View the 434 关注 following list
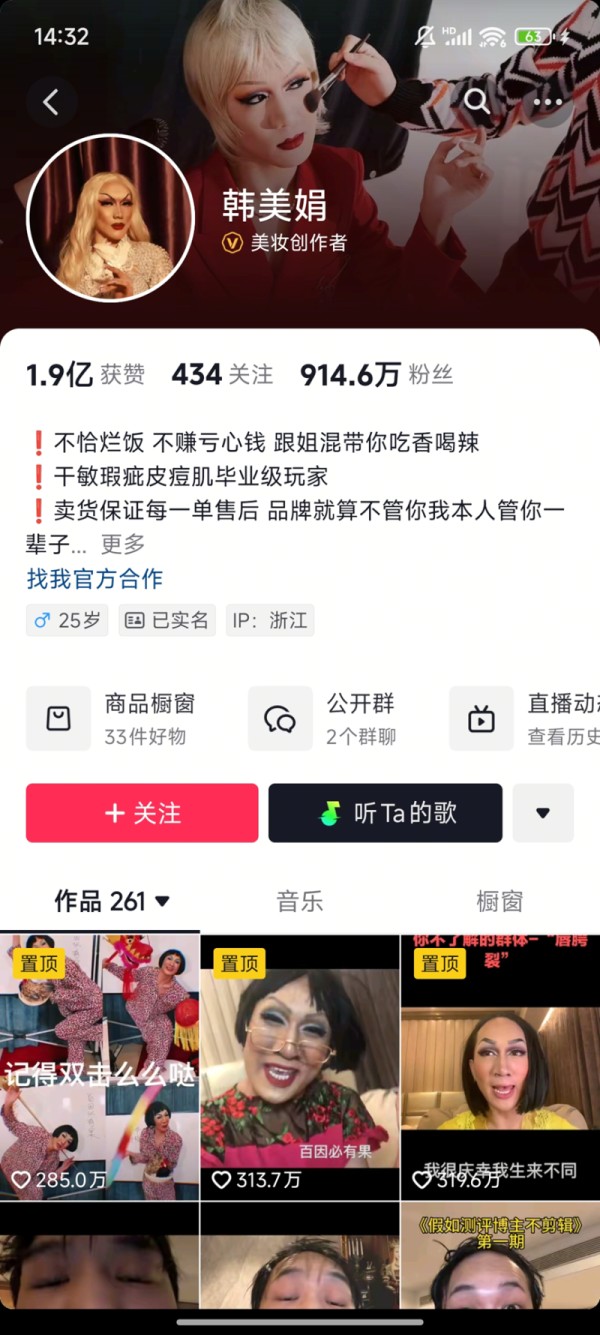The height and width of the screenshot is (1335, 600). pyautogui.click(x=222, y=375)
